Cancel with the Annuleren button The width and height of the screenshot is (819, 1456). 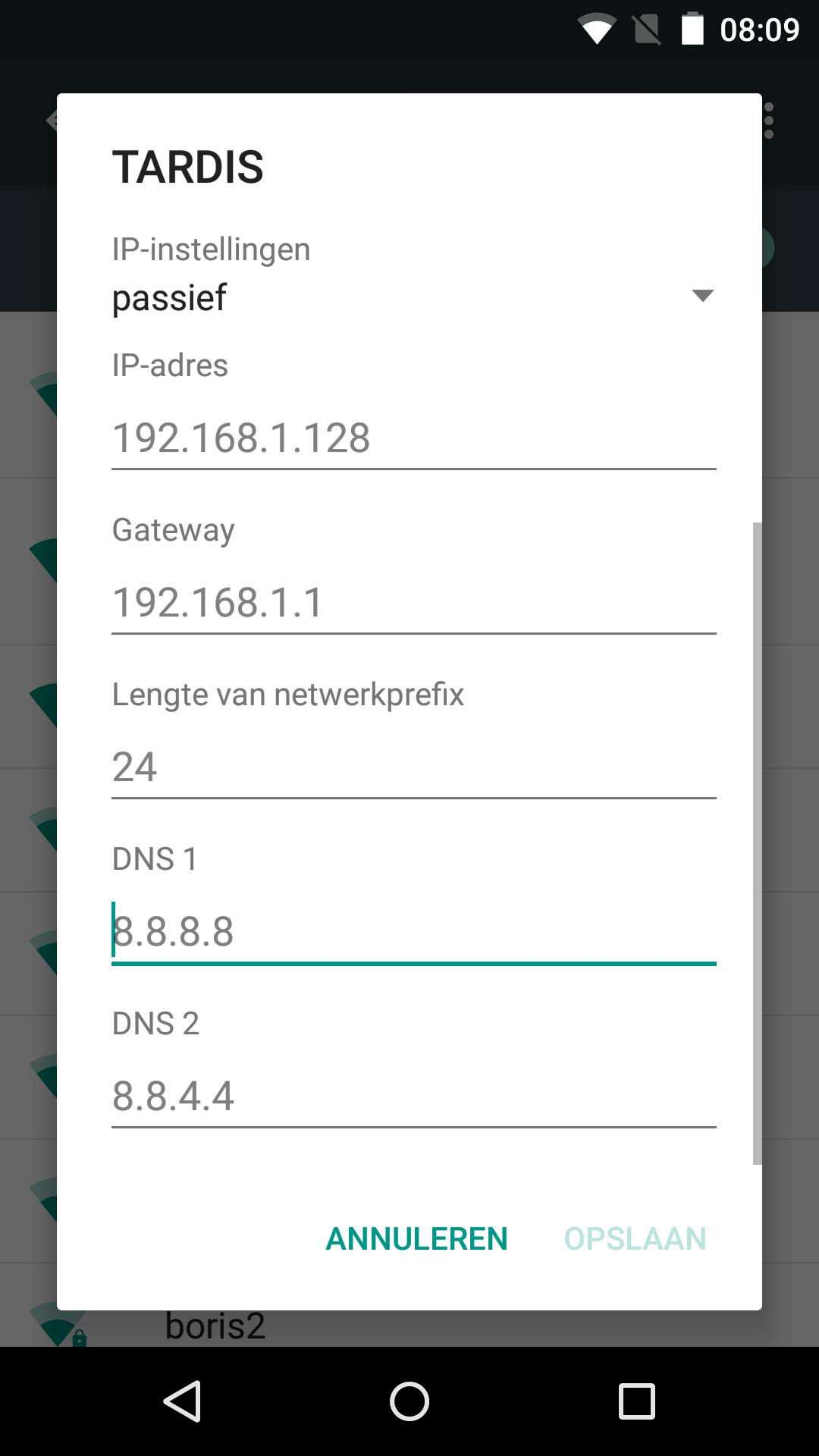(x=416, y=1238)
